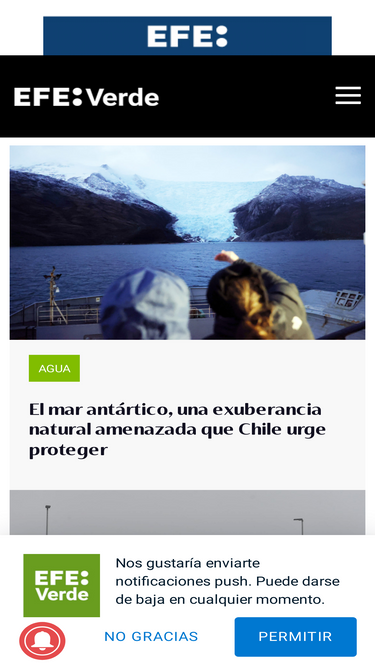Tap the red notification bell icon
The image size is (375, 667).
42,641
